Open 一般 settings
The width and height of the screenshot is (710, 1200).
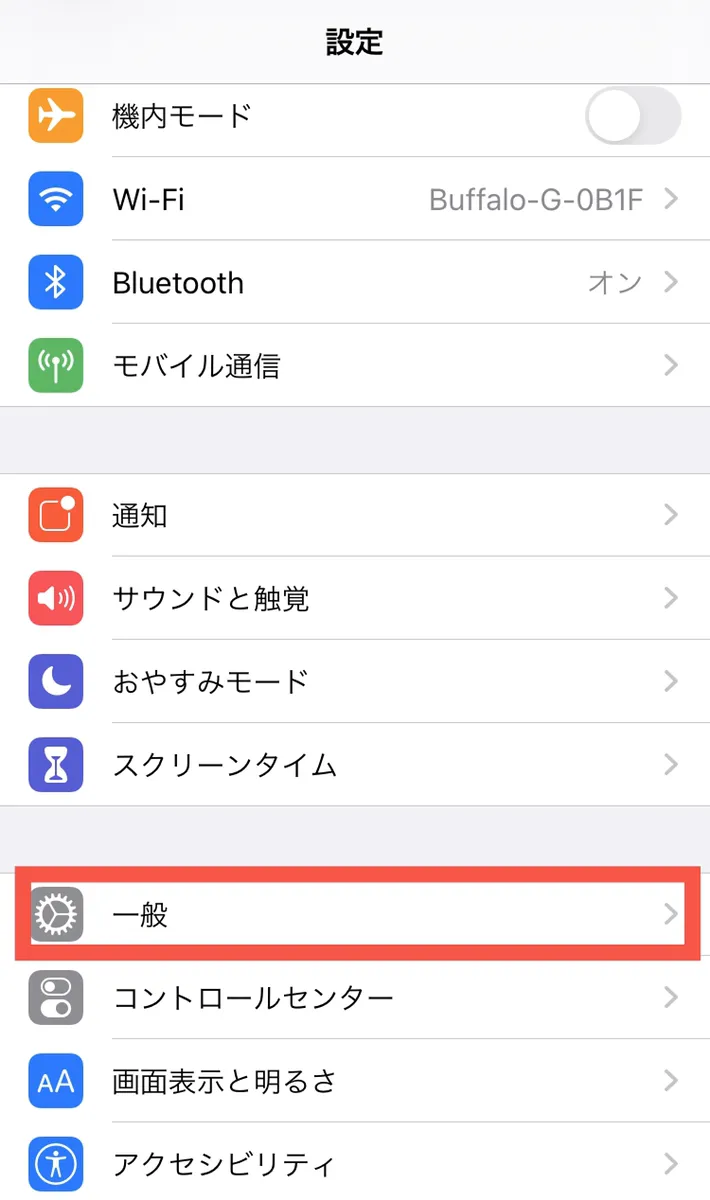coord(355,914)
